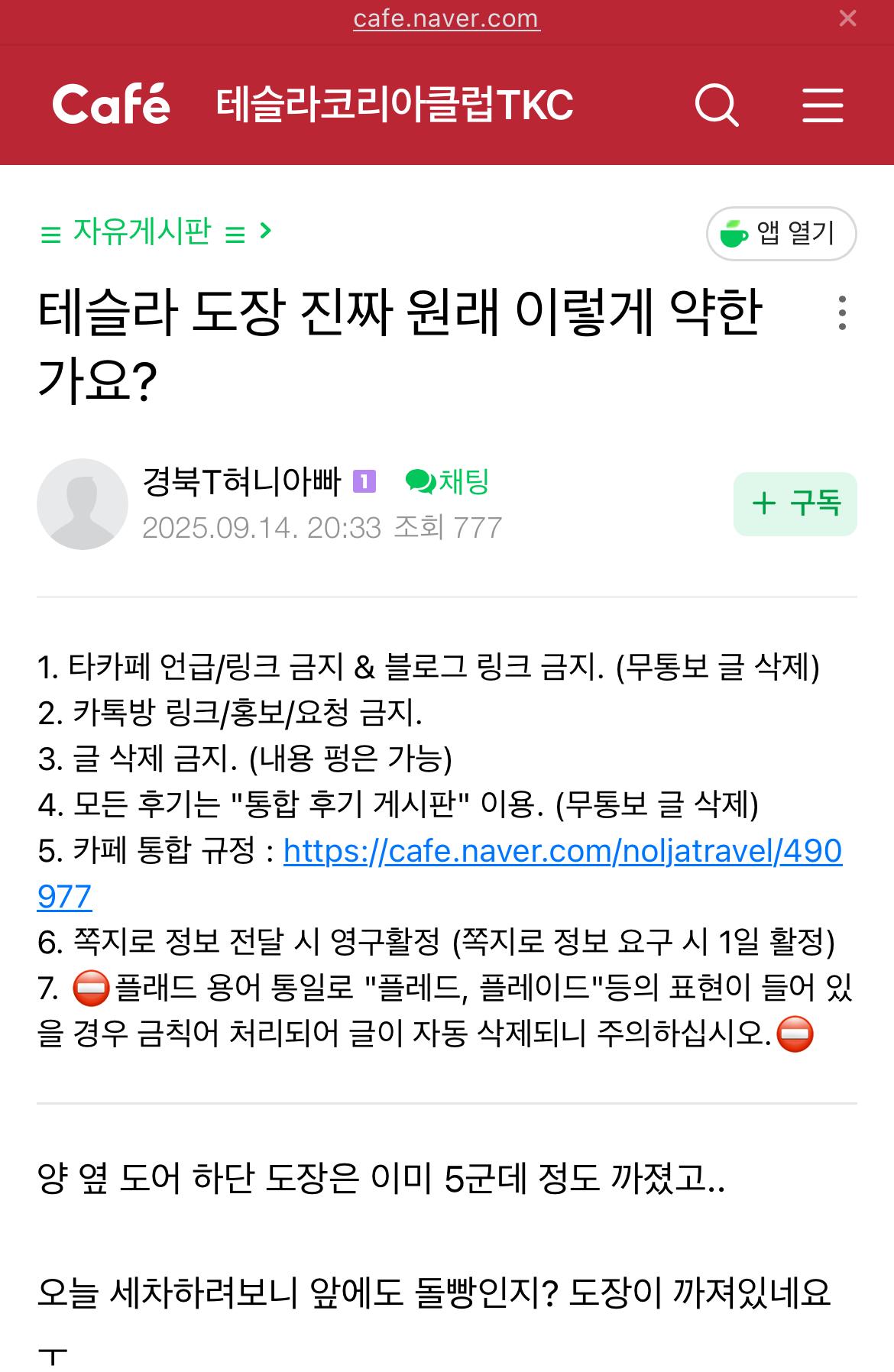Open the search magnifier icon
Image resolution: width=894 pixels, height=1372 pixels.
tap(716, 105)
